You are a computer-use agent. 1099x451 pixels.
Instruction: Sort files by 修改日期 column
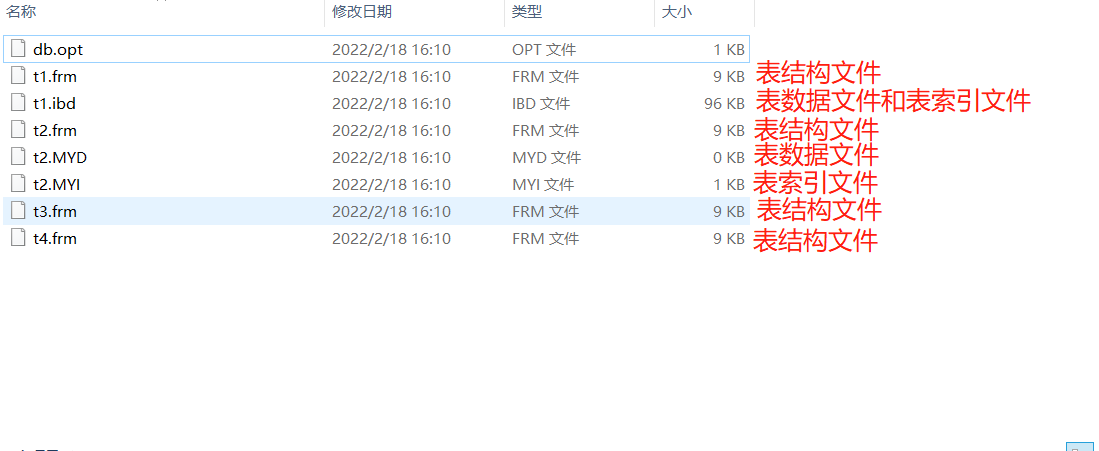361,12
